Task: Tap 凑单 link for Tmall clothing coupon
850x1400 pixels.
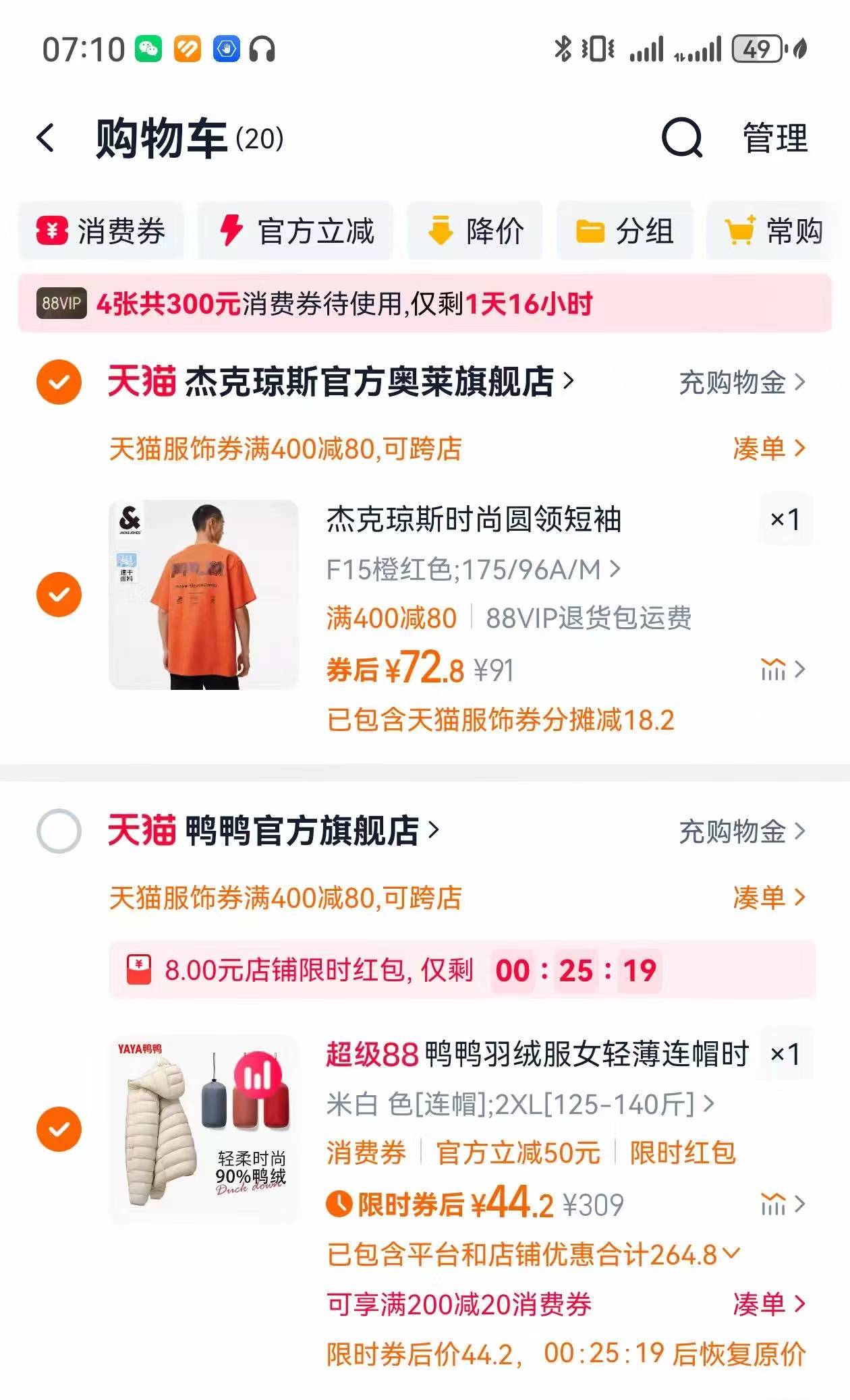Action: click(x=766, y=446)
